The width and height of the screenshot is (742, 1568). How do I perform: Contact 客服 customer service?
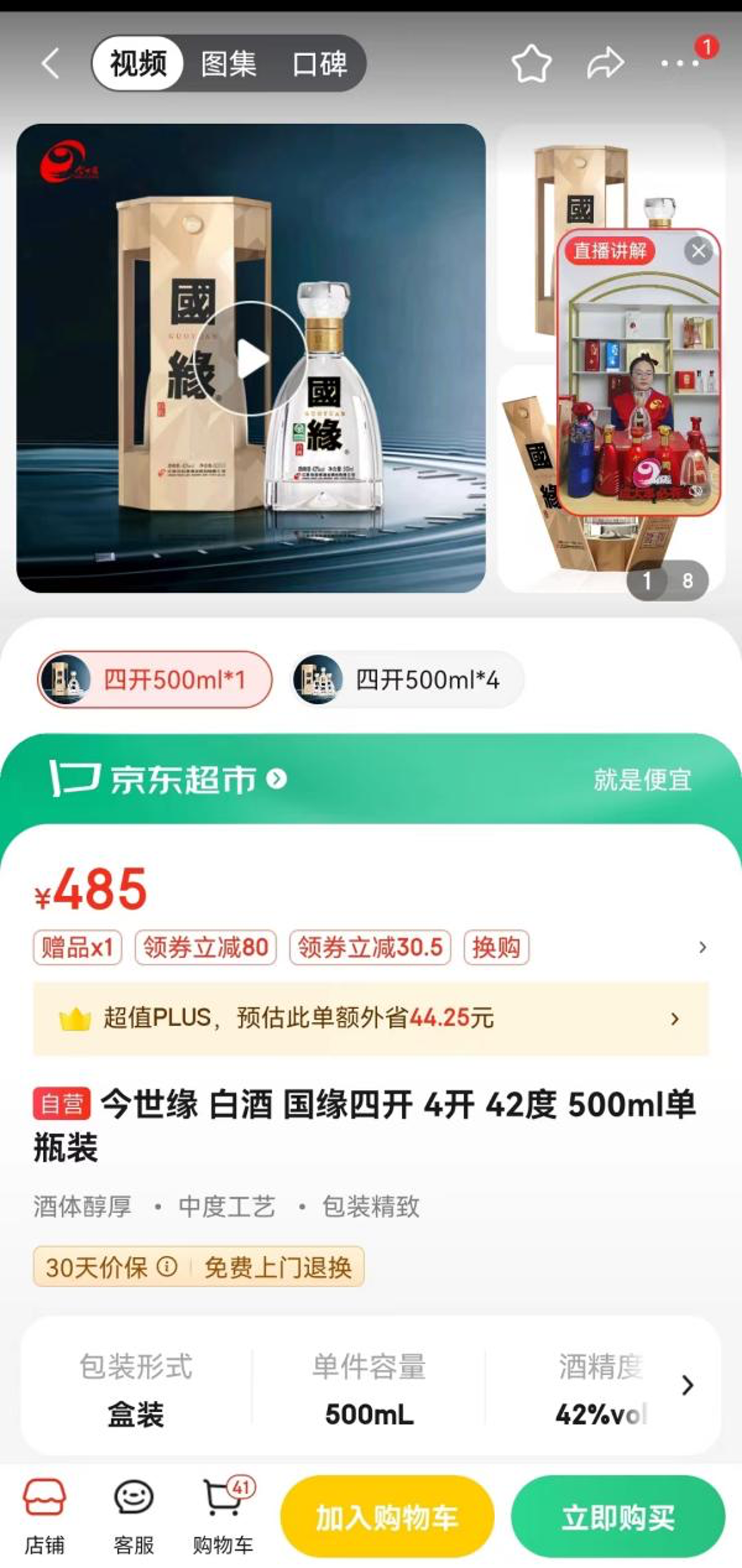click(133, 1516)
